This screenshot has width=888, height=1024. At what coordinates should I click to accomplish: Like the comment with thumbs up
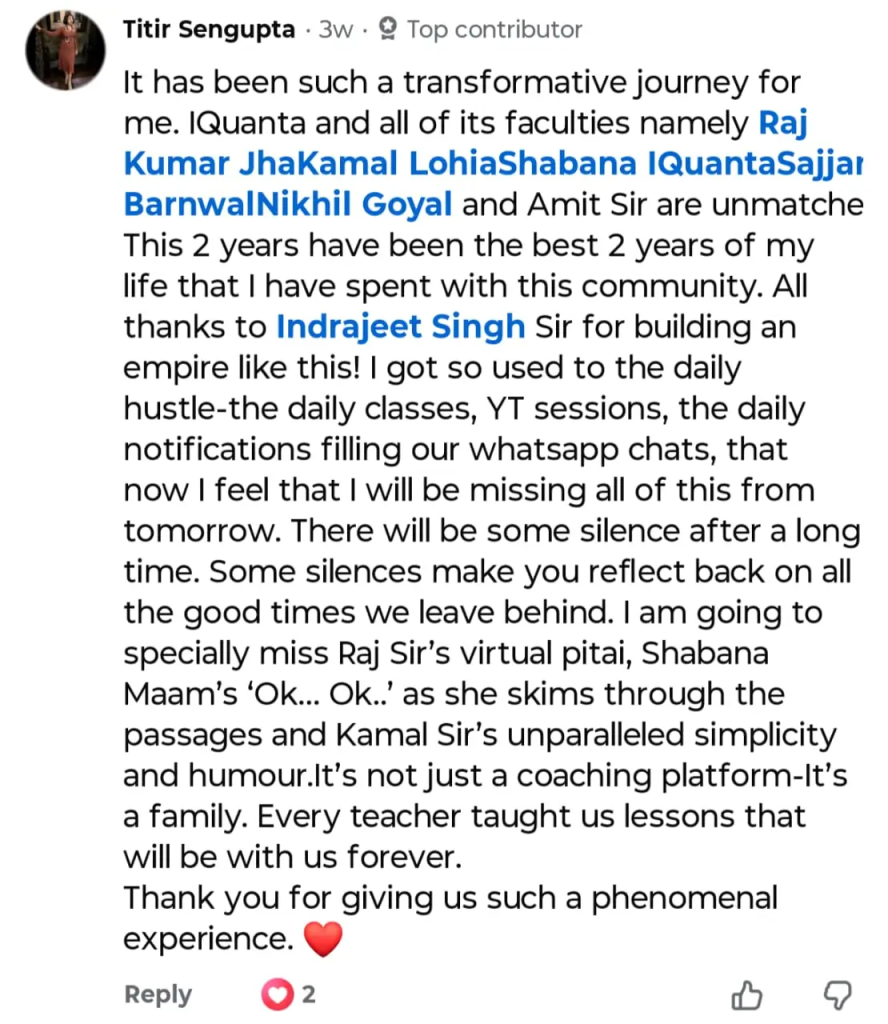pyautogui.click(x=747, y=994)
